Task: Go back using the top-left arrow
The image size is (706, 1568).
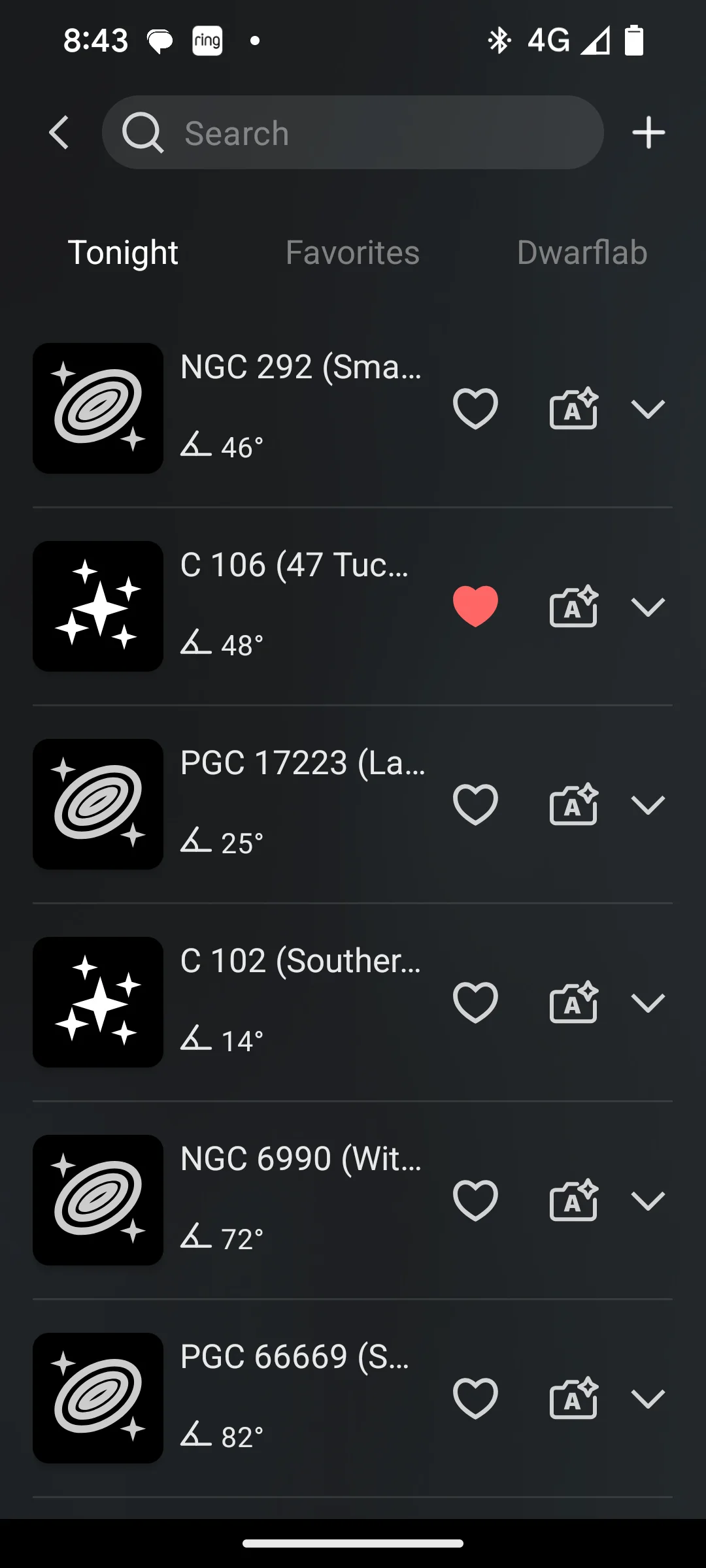Action: pyautogui.click(x=59, y=133)
